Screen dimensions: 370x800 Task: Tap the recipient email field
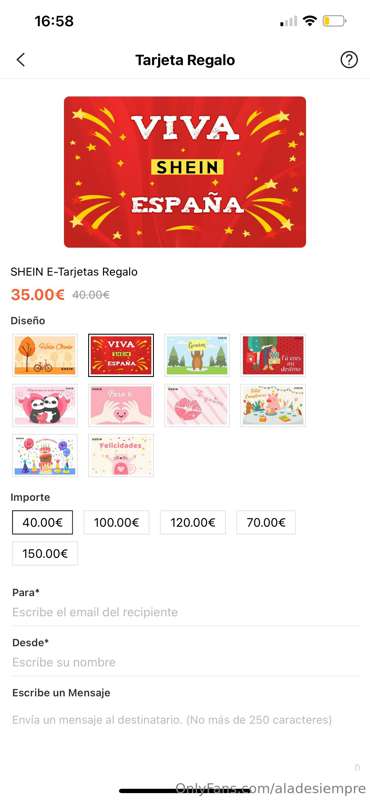[186, 612]
